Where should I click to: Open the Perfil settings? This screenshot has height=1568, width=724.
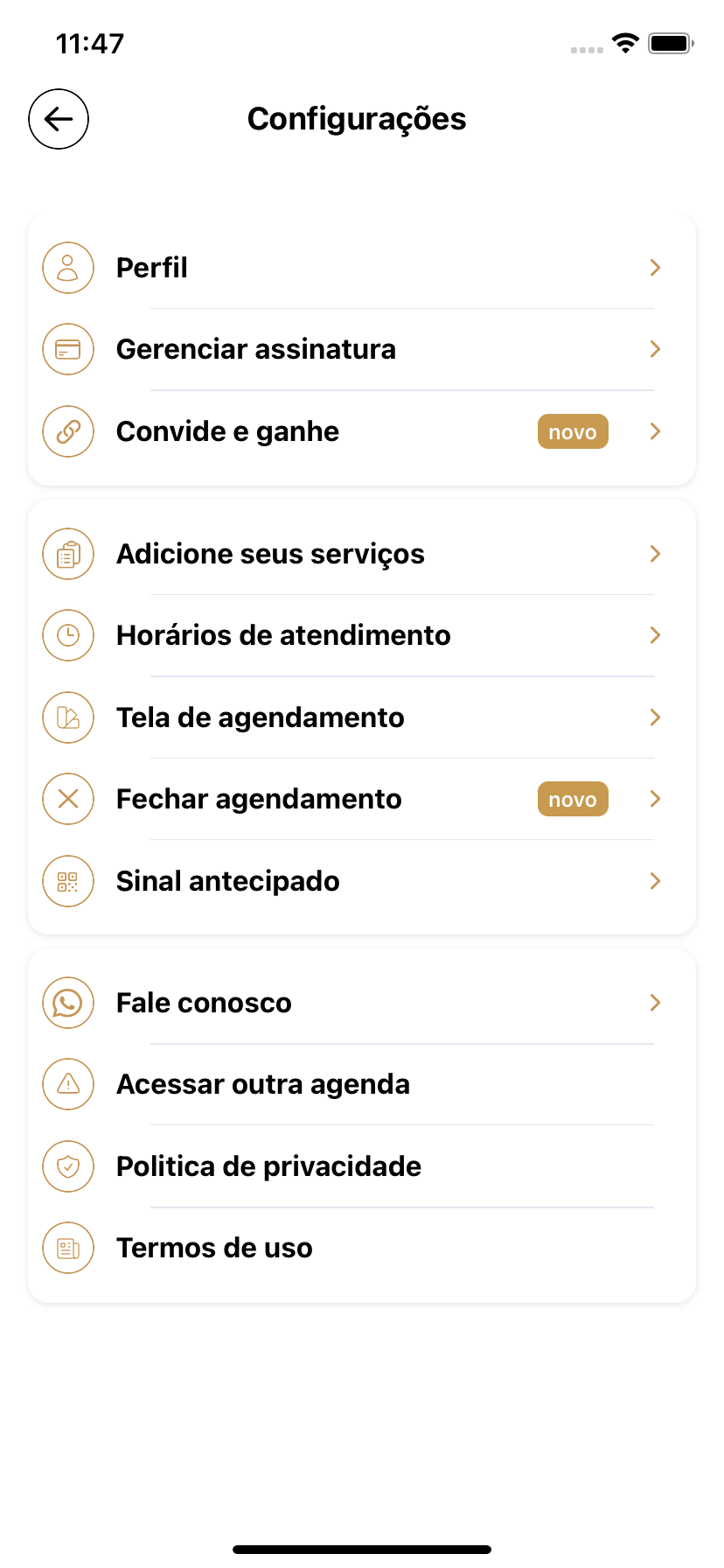tap(362, 268)
